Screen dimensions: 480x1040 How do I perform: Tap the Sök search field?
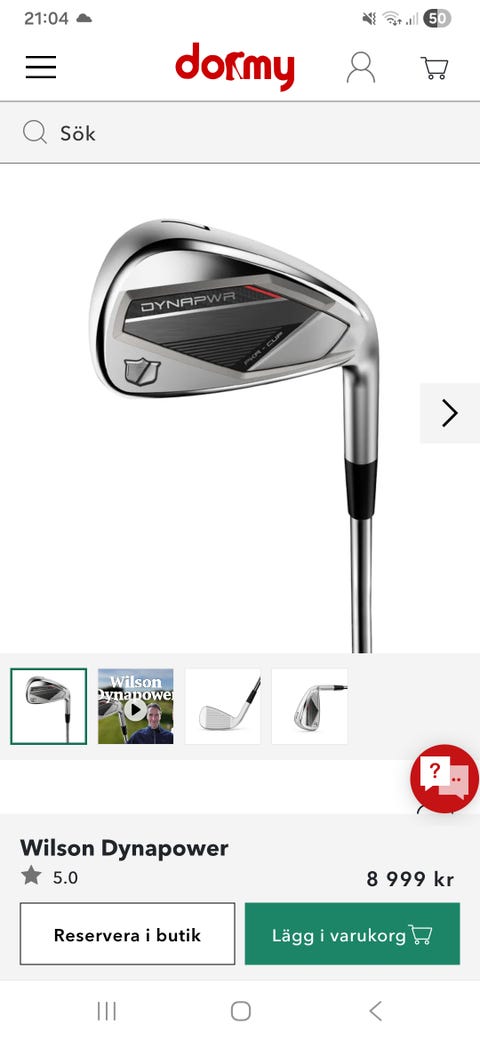coord(240,133)
